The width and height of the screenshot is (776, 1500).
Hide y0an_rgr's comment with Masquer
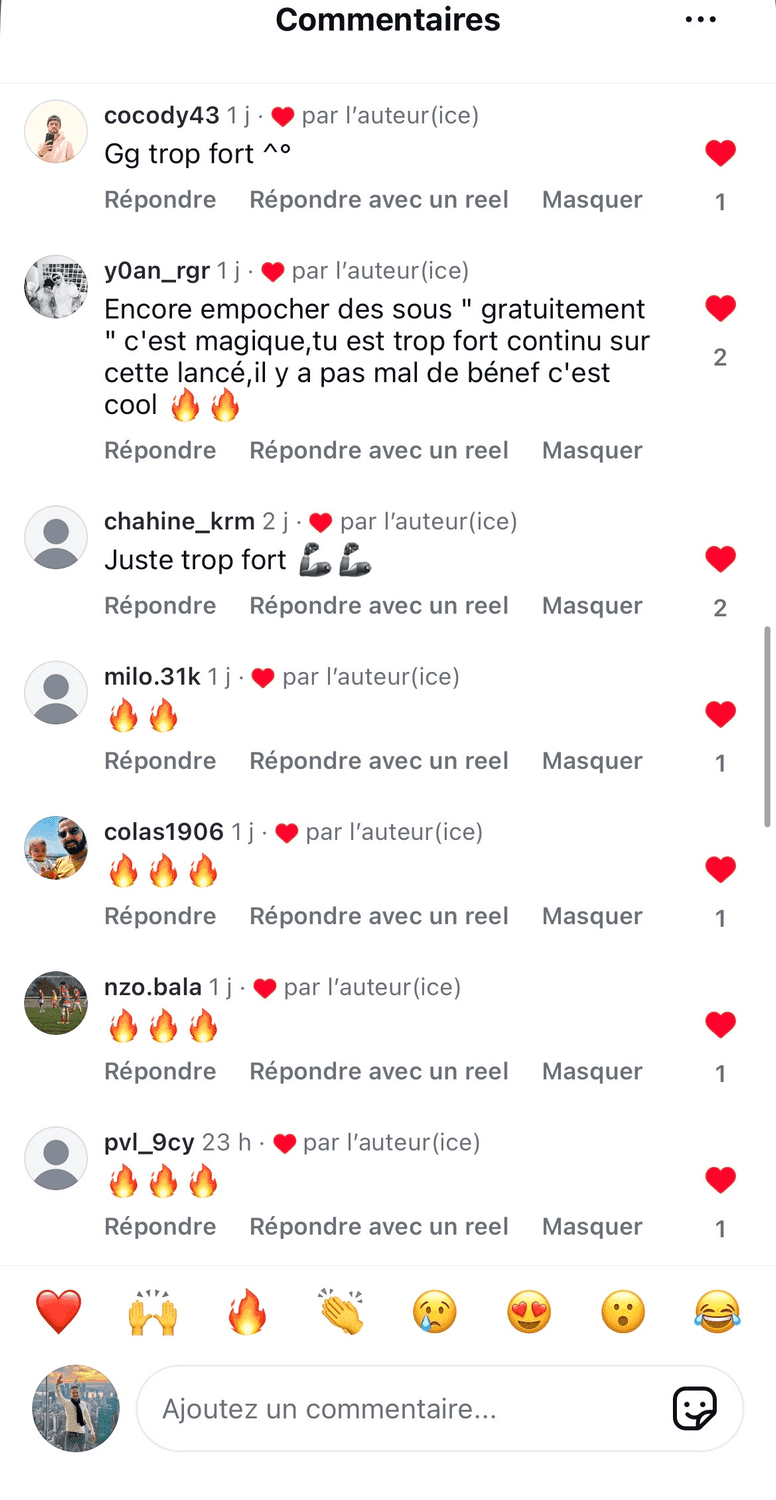pos(592,451)
